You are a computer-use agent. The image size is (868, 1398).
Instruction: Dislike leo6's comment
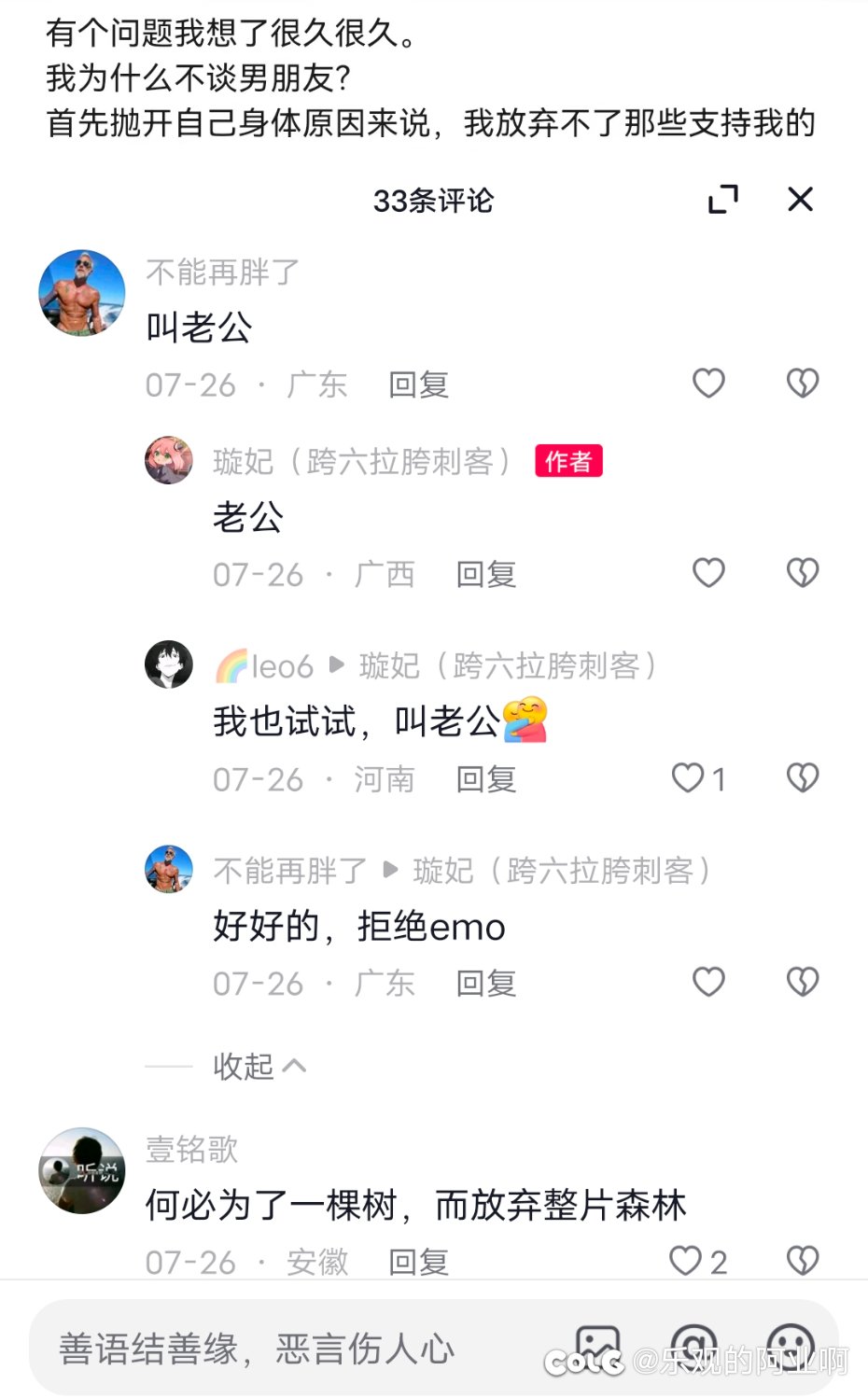pyautogui.click(x=802, y=777)
